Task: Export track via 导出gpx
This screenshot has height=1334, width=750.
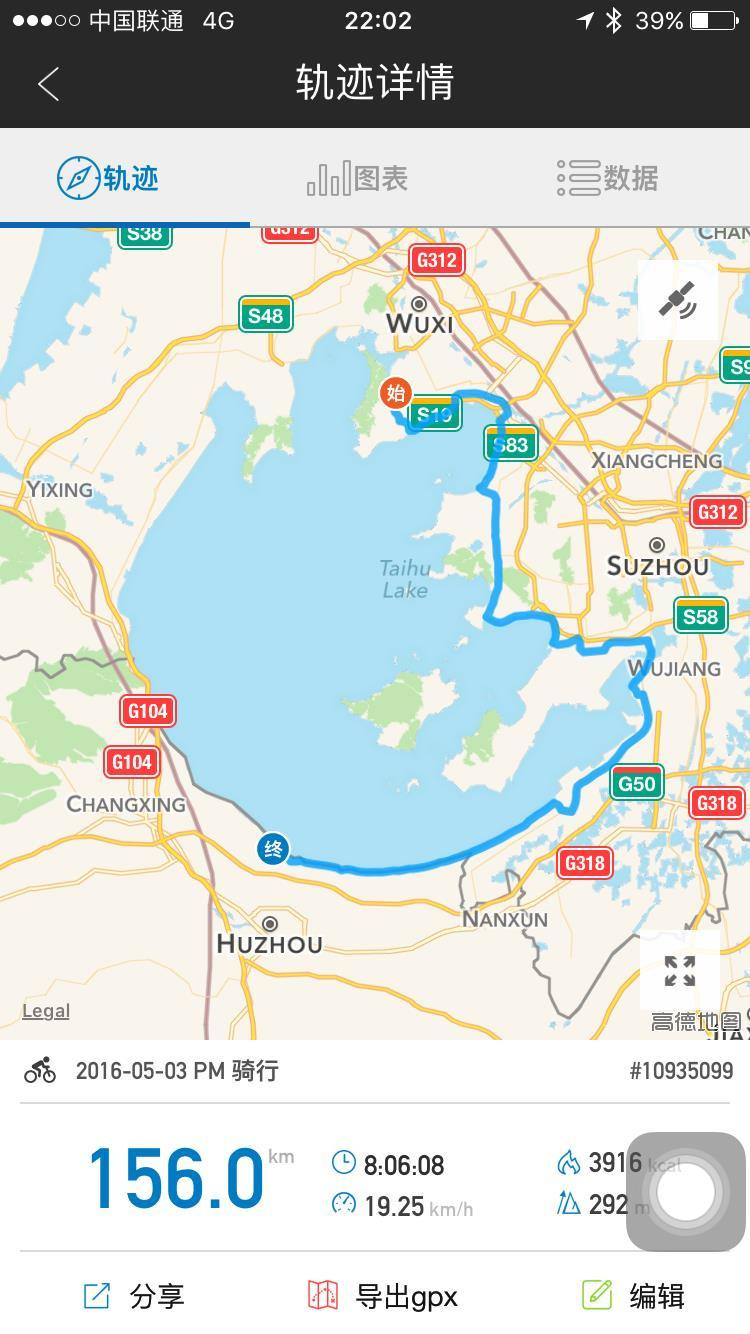Action: 383,1296
